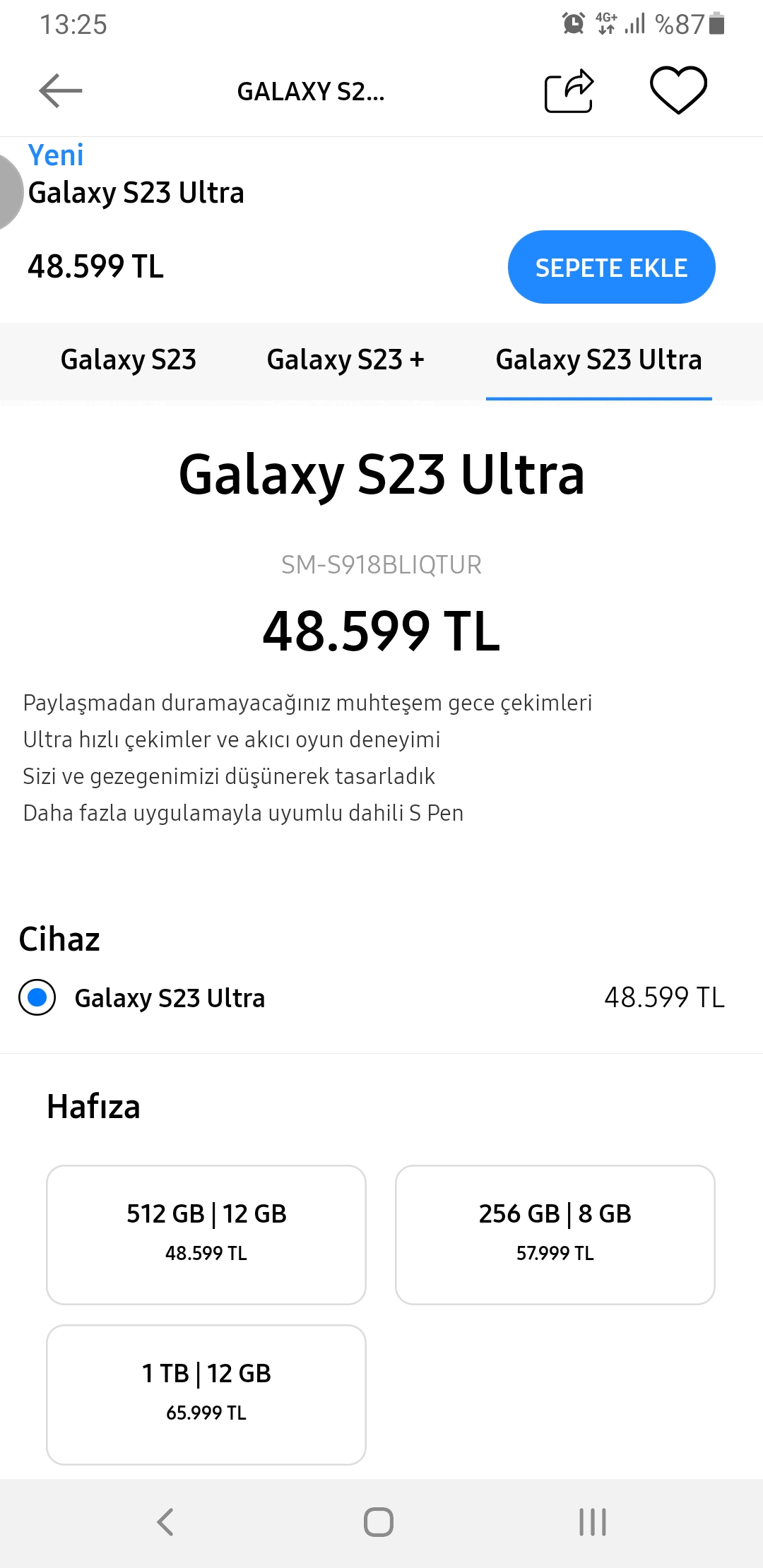
Task: Open recent apps from navigation bar
Action: pyautogui.click(x=593, y=1522)
